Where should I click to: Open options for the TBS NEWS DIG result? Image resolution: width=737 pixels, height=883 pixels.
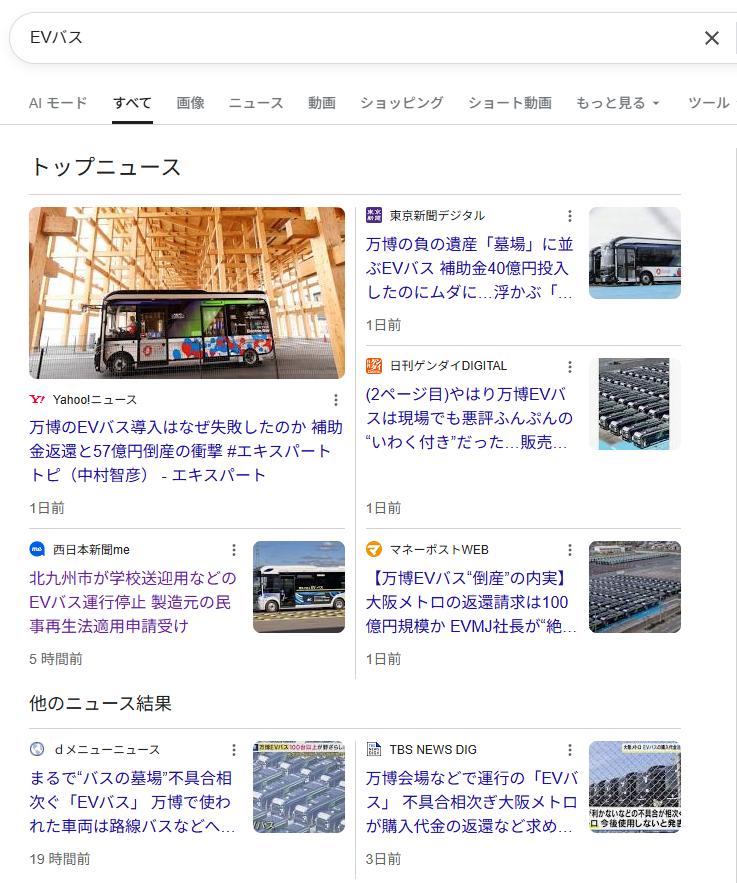(x=570, y=750)
